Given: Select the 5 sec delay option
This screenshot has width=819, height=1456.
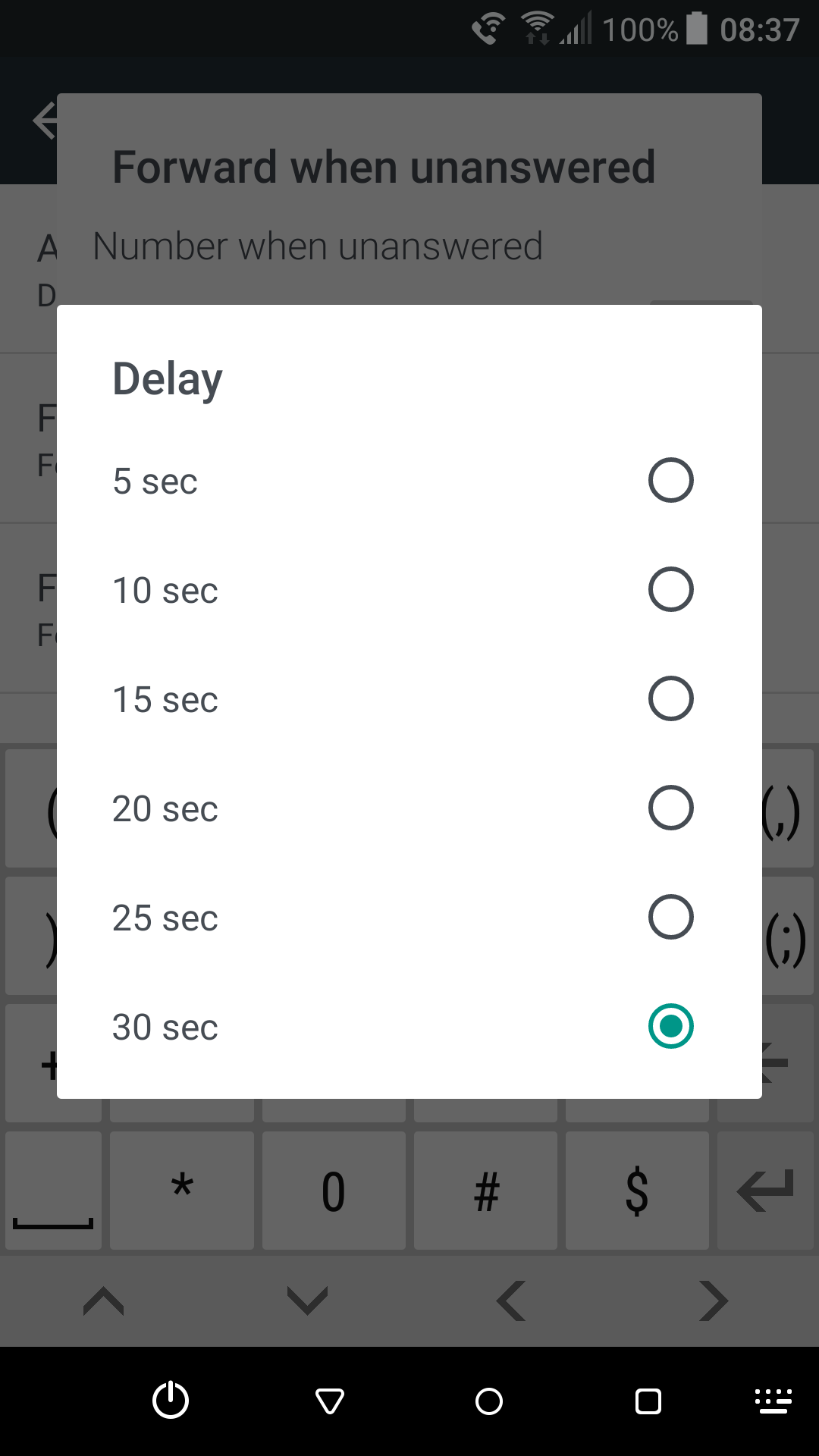Looking at the screenshot, I should (409, 480).
